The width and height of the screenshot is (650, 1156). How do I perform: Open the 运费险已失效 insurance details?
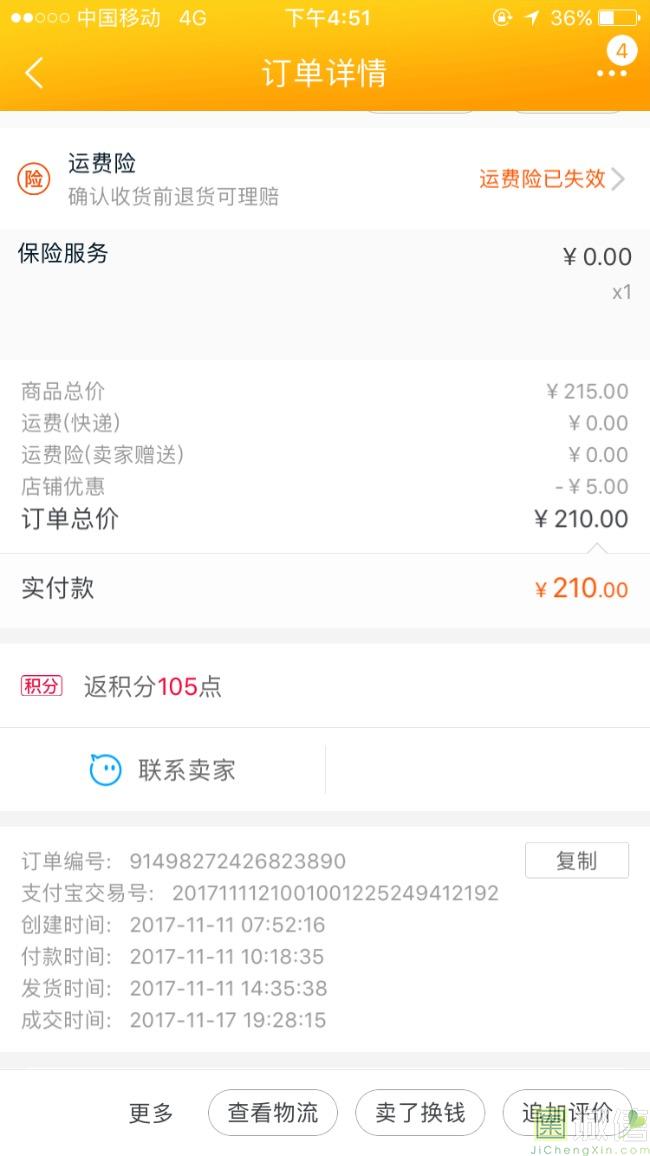(551, 178)
